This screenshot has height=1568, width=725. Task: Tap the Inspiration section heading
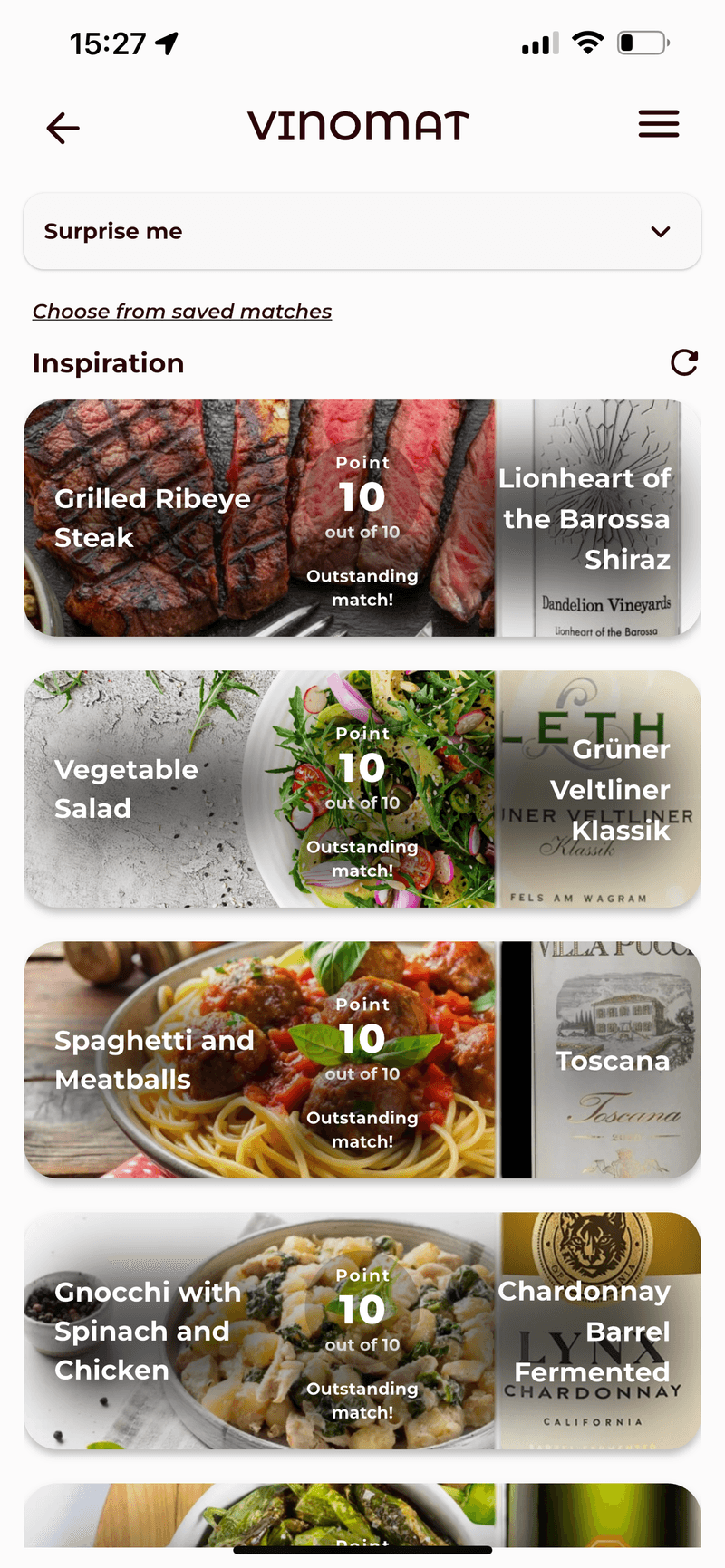click(108, 362)
